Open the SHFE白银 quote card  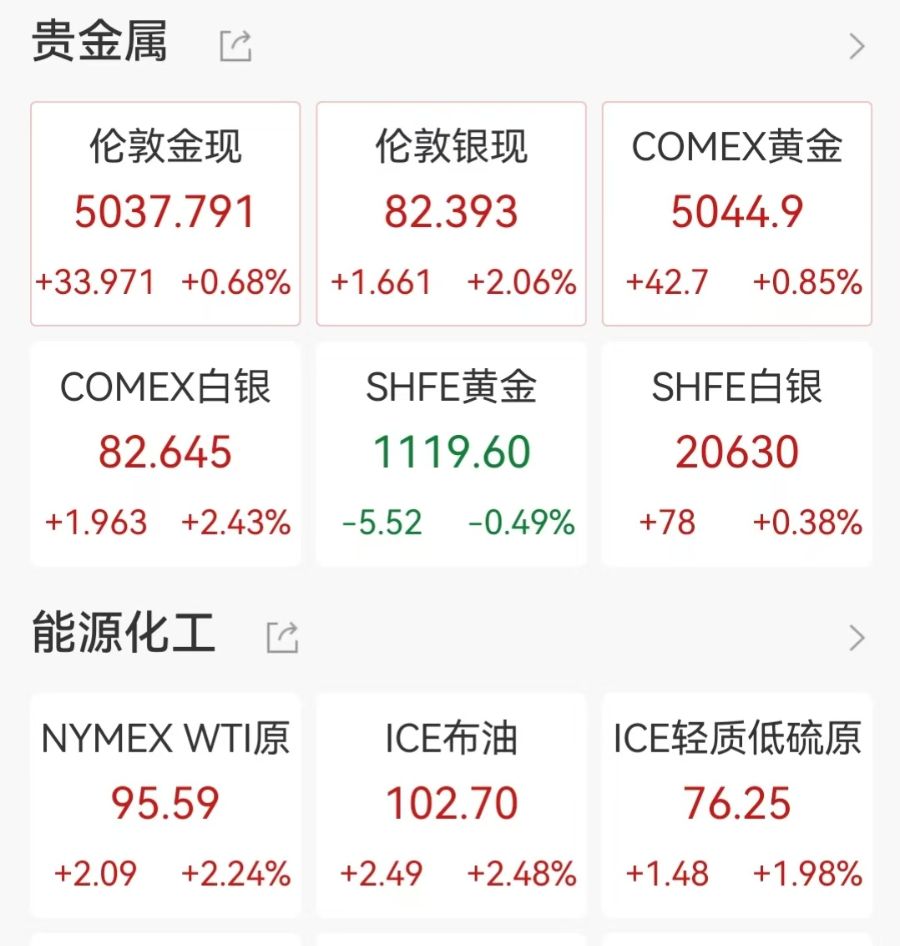click(x=736, y=452)
